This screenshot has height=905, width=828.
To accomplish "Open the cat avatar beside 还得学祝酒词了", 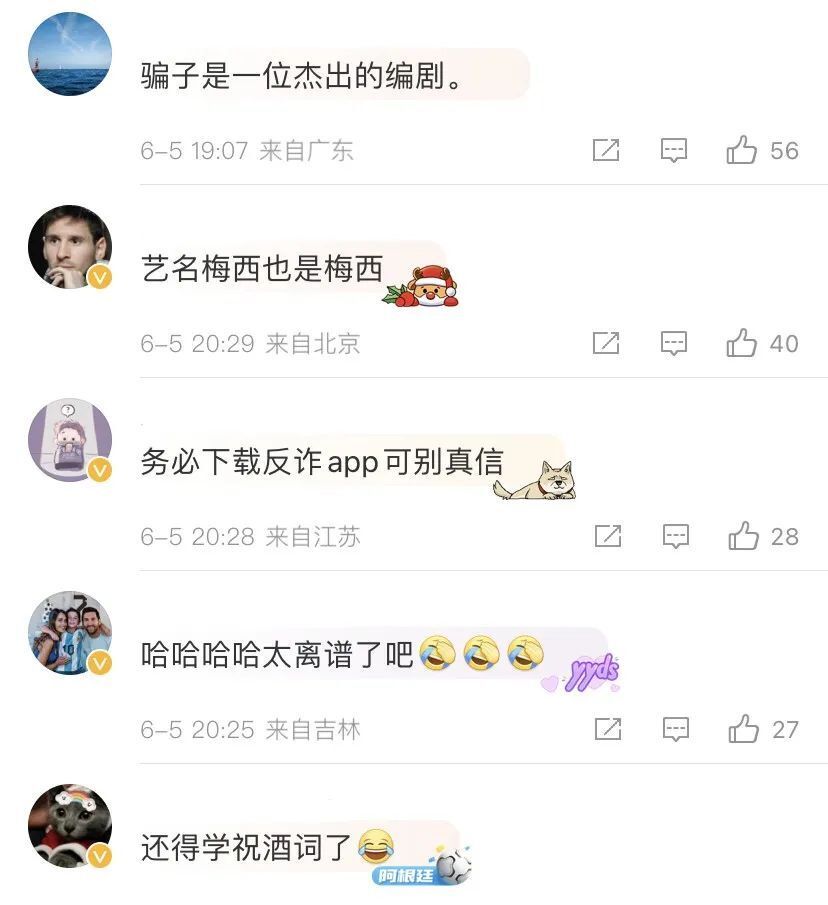I will 70,826.
